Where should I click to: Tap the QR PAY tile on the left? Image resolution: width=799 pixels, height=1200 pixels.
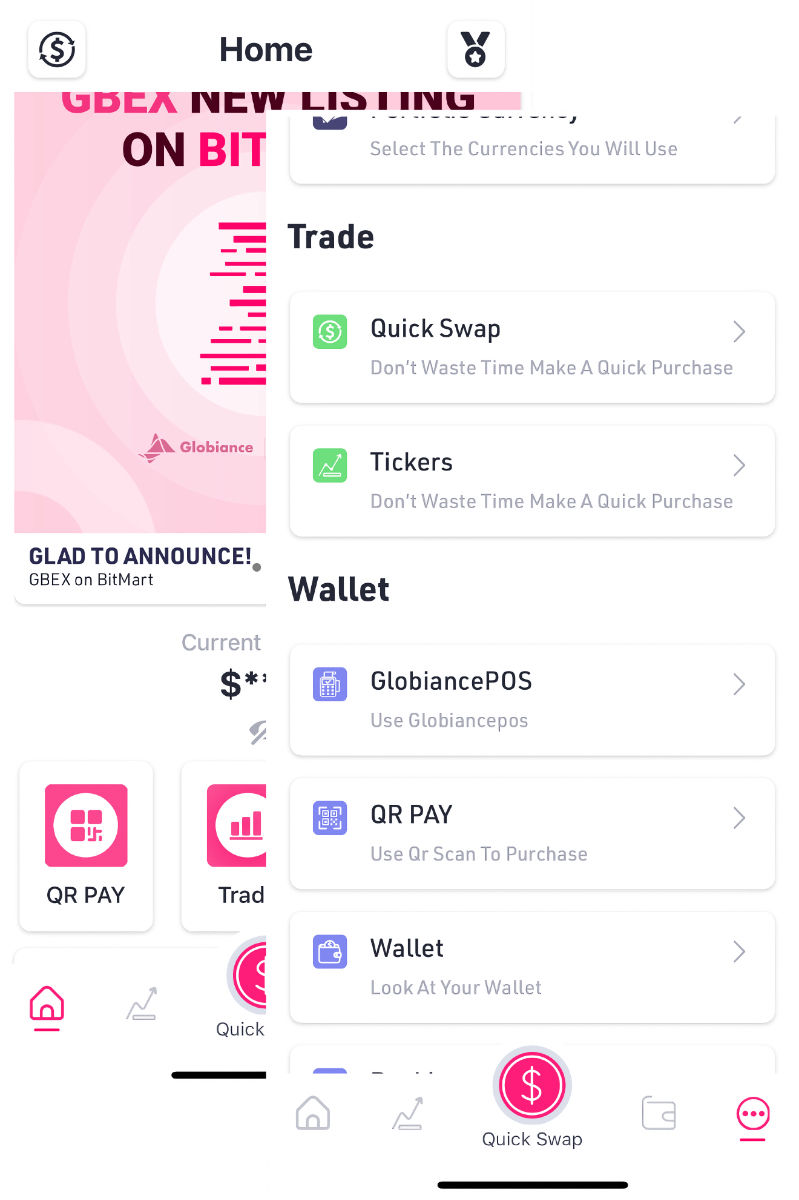(86, 846)
